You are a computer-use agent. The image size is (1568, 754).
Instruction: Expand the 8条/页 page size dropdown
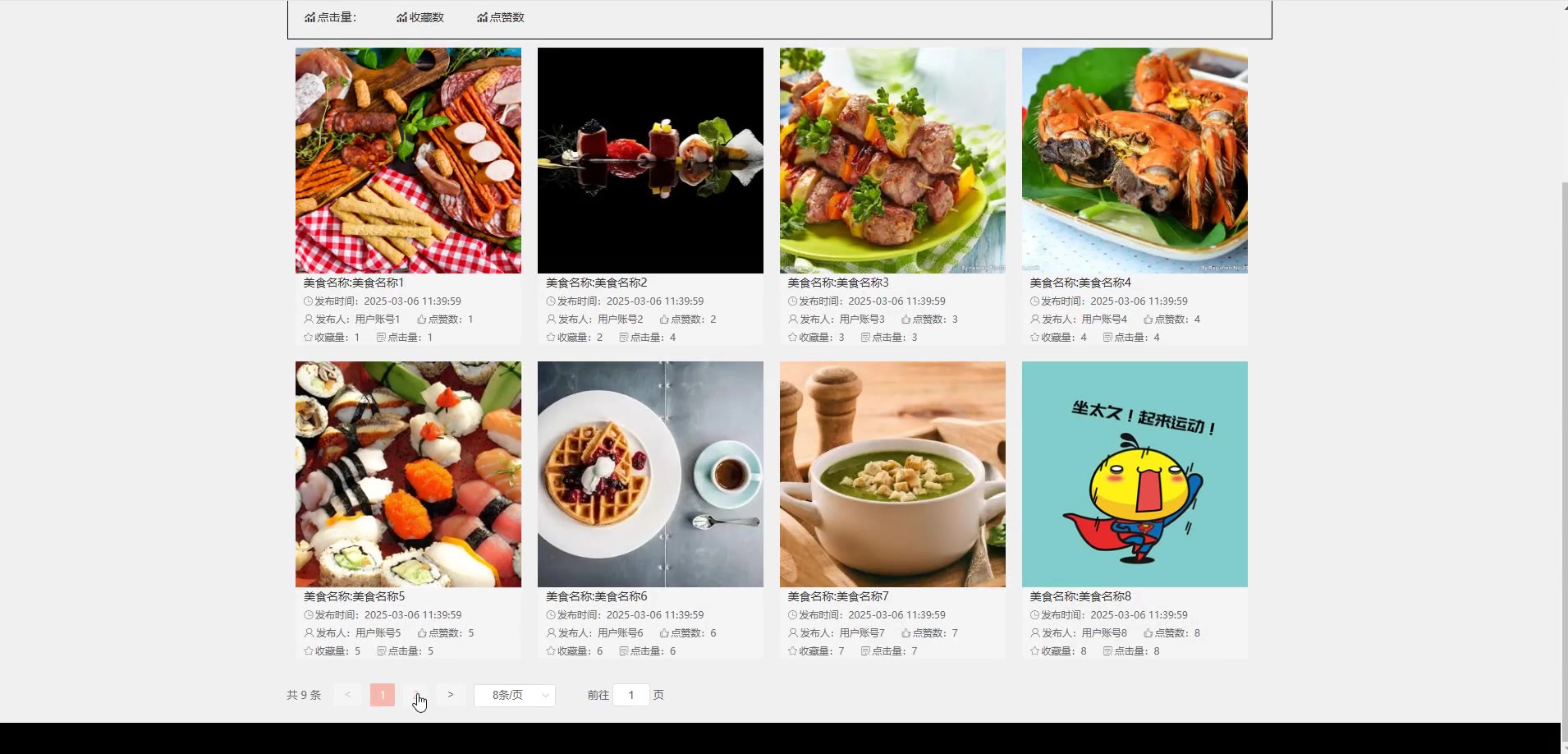[515, 695]
